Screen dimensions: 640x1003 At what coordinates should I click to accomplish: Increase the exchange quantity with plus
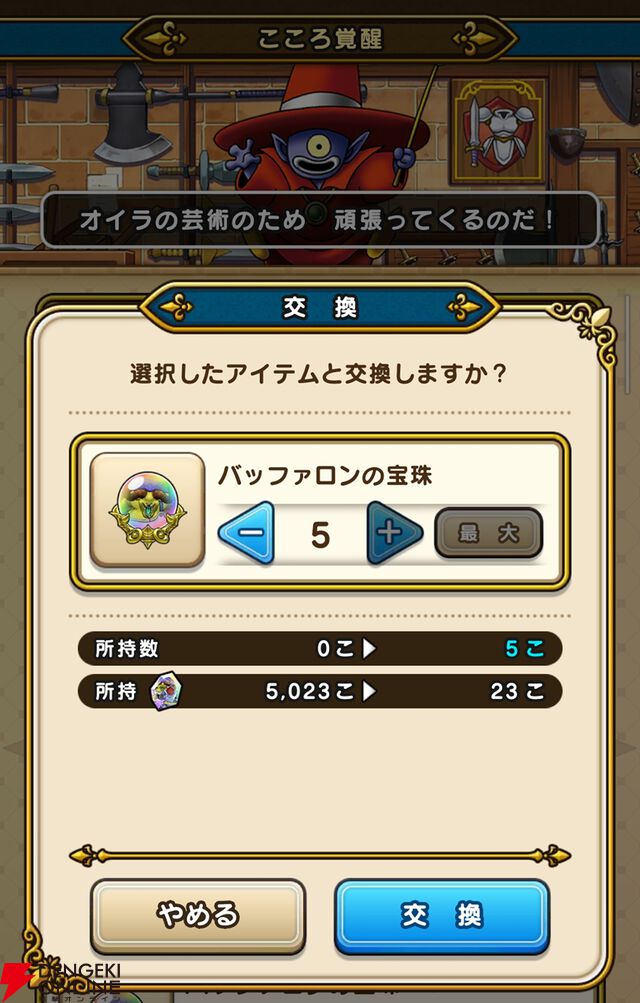[394, 534]
